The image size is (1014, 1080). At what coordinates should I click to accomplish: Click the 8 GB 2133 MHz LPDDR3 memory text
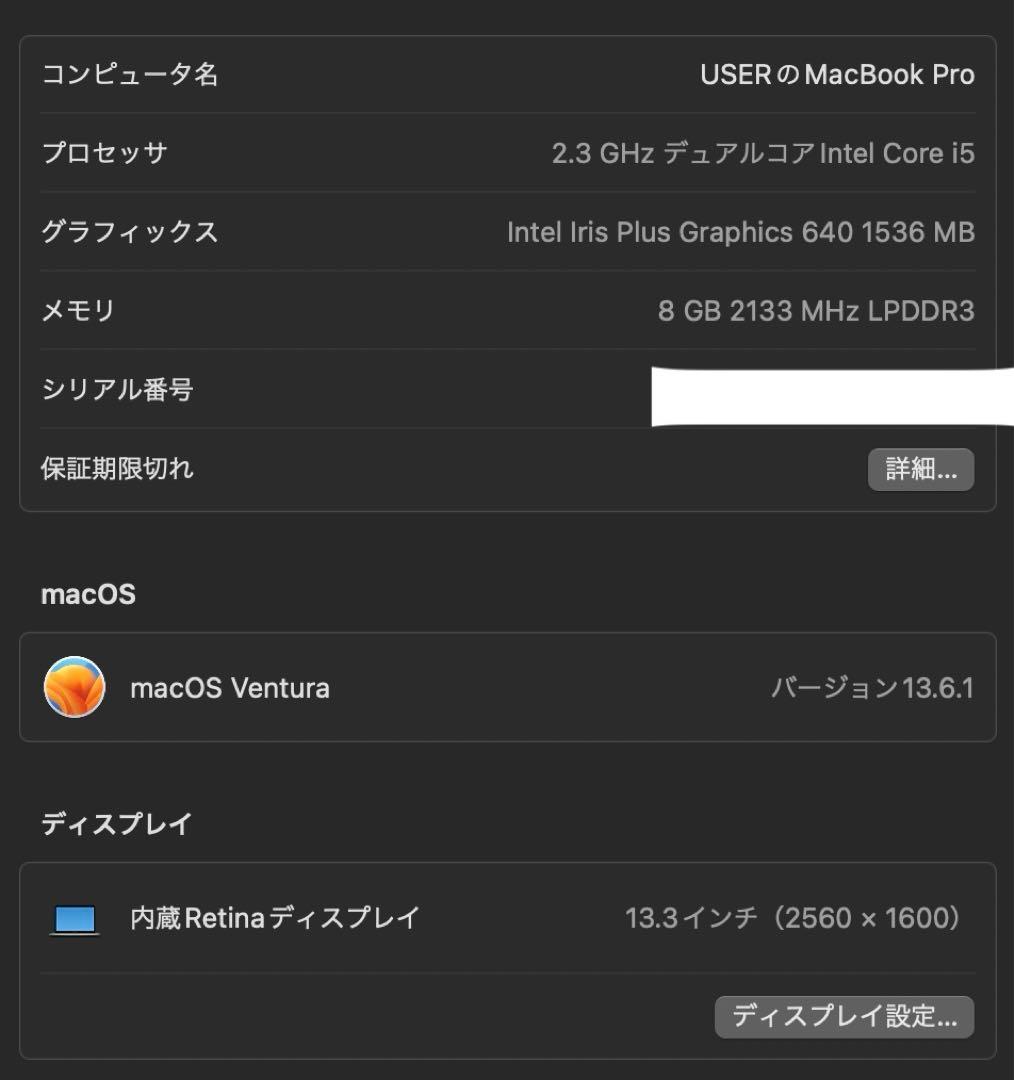click(820, 311)
